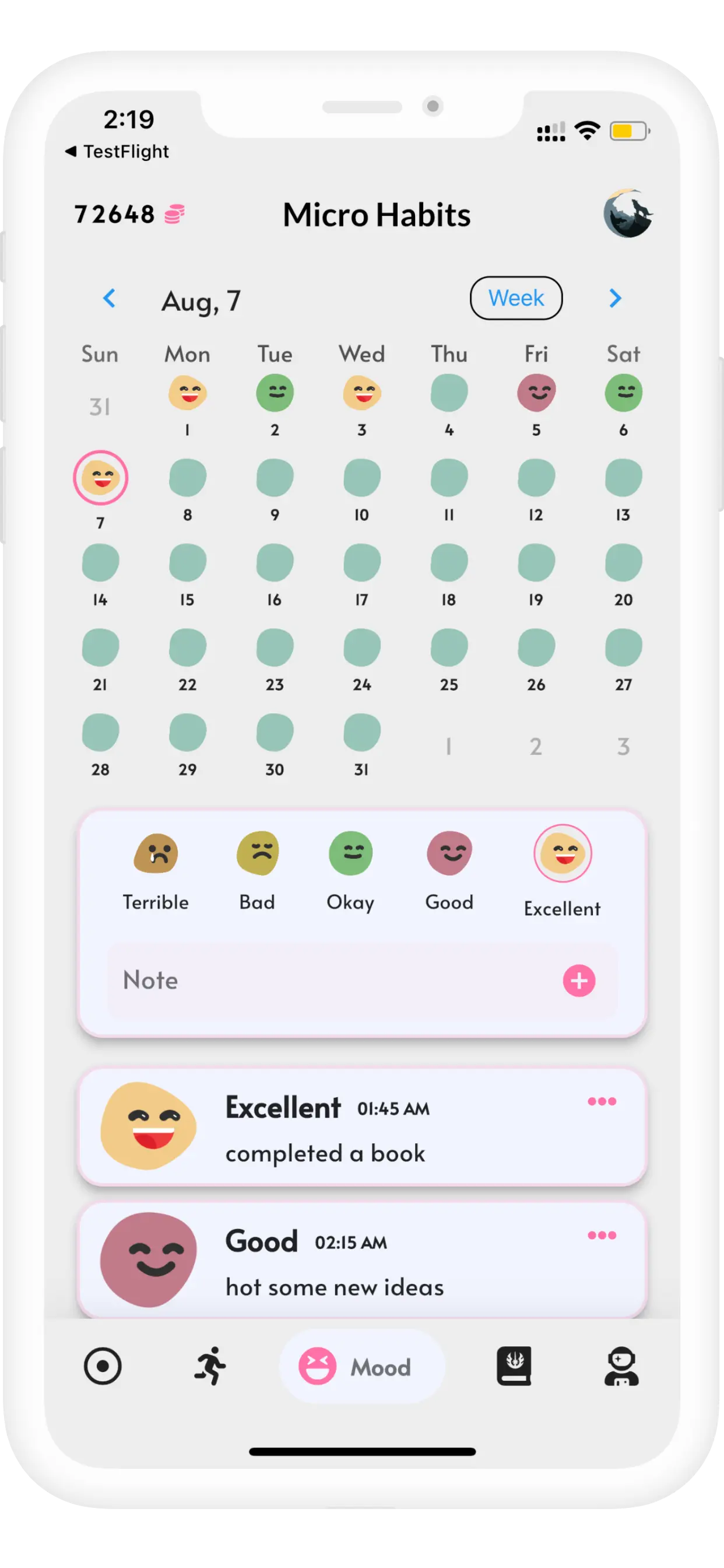Tap the Note text field
Image resolution: width=724 pixels, height=1568 pixels.
329,981
